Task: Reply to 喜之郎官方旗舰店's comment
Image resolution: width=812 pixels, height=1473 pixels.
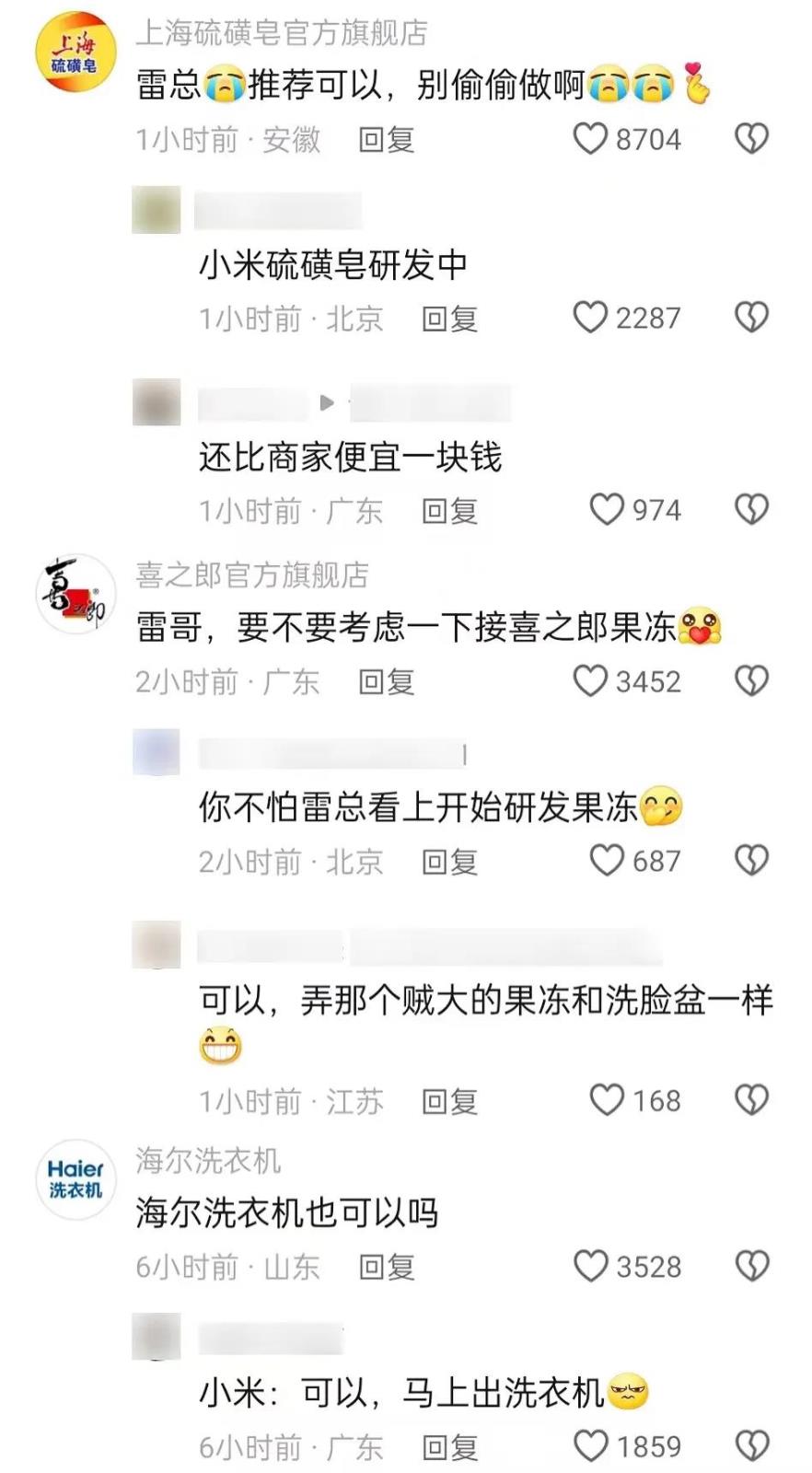Action: click(387, 682)
